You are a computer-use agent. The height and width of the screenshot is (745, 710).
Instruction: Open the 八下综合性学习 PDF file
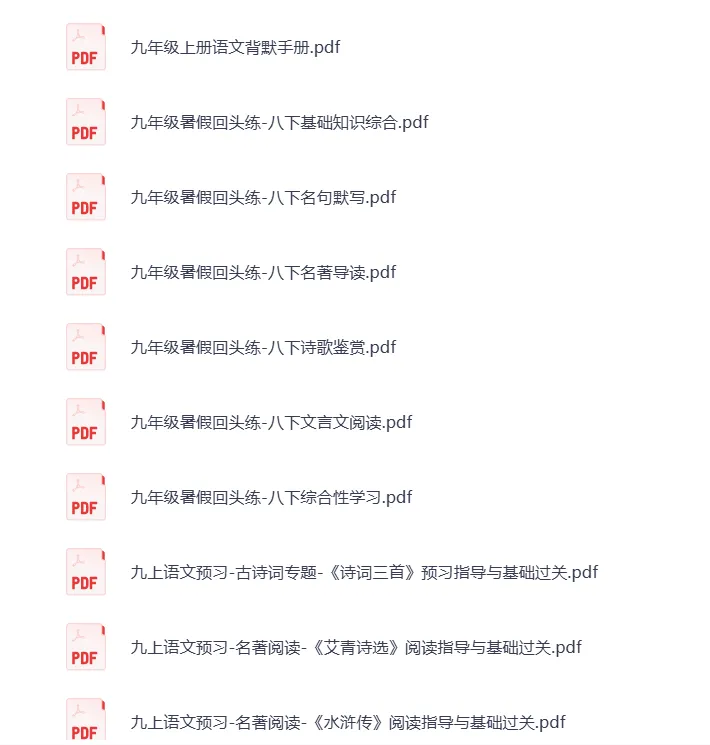click(271, 497)
